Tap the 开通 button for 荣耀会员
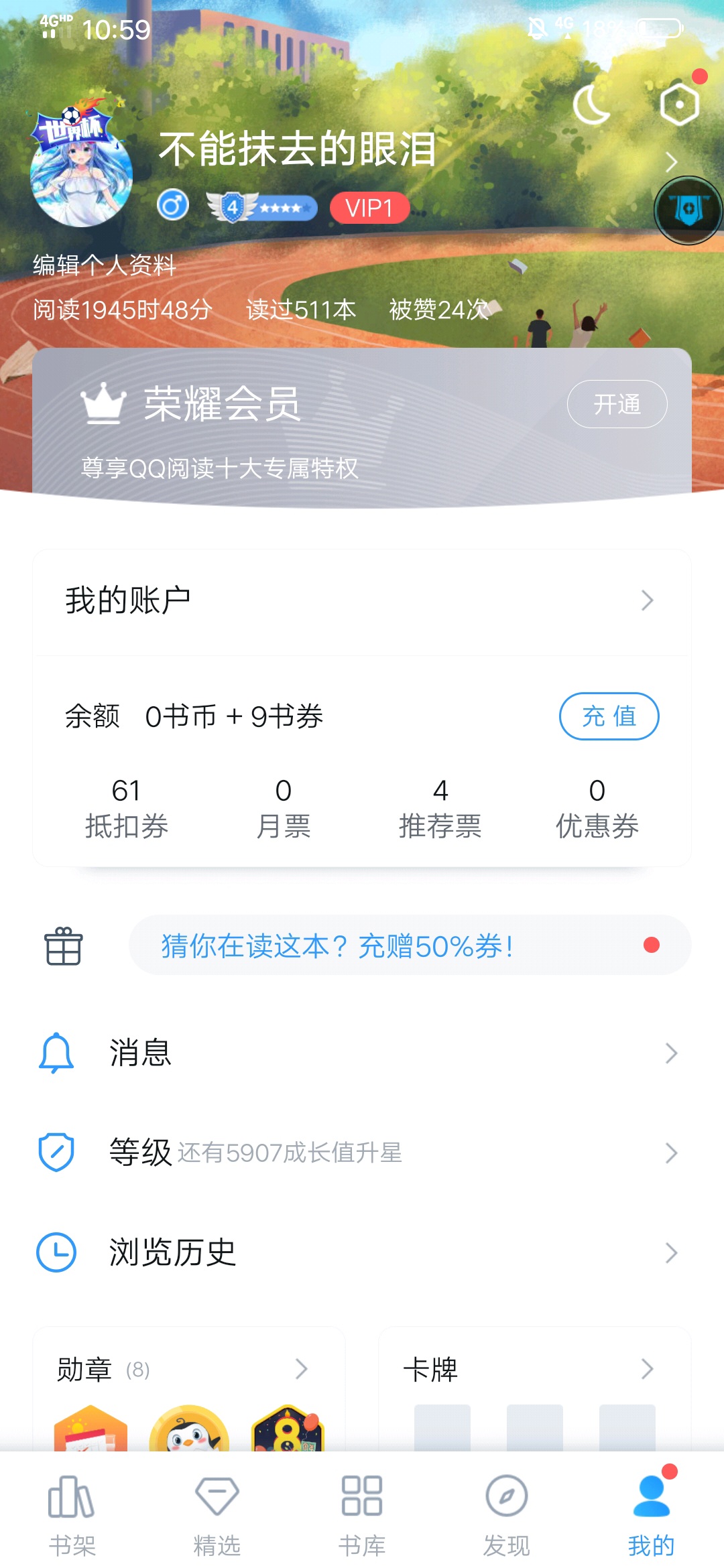 click(x=617, y=404)
